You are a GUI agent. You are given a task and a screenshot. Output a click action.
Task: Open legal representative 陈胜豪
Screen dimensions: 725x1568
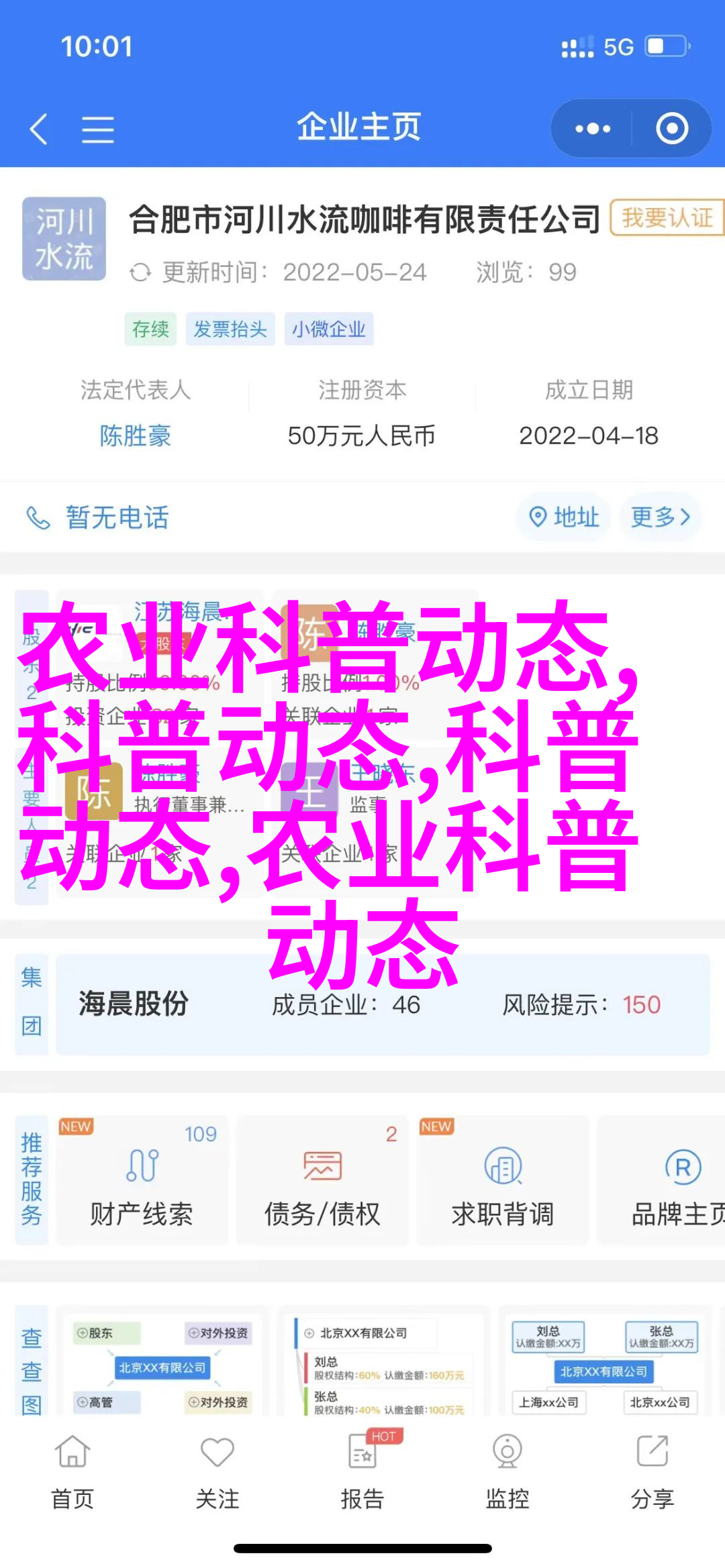tap(136, 436)
